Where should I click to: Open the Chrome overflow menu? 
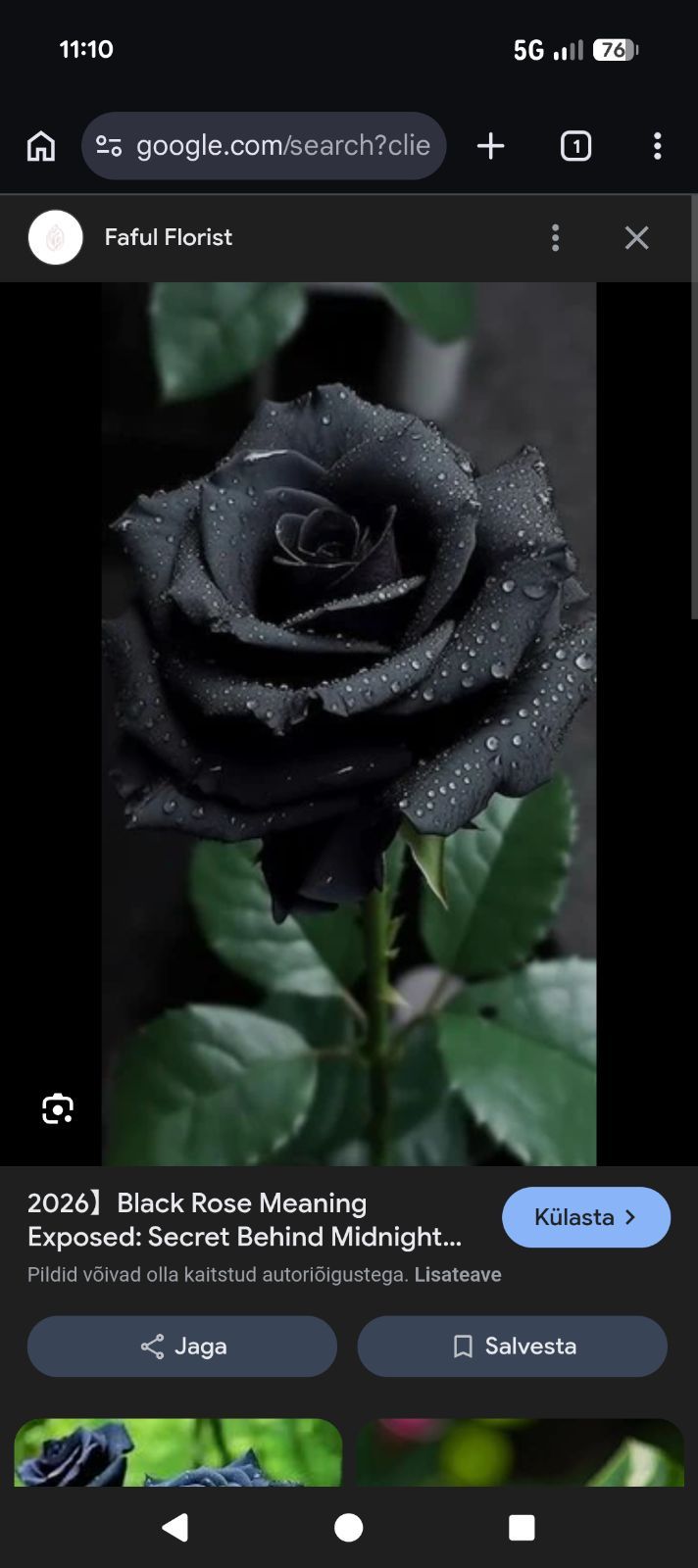(657, 146)
